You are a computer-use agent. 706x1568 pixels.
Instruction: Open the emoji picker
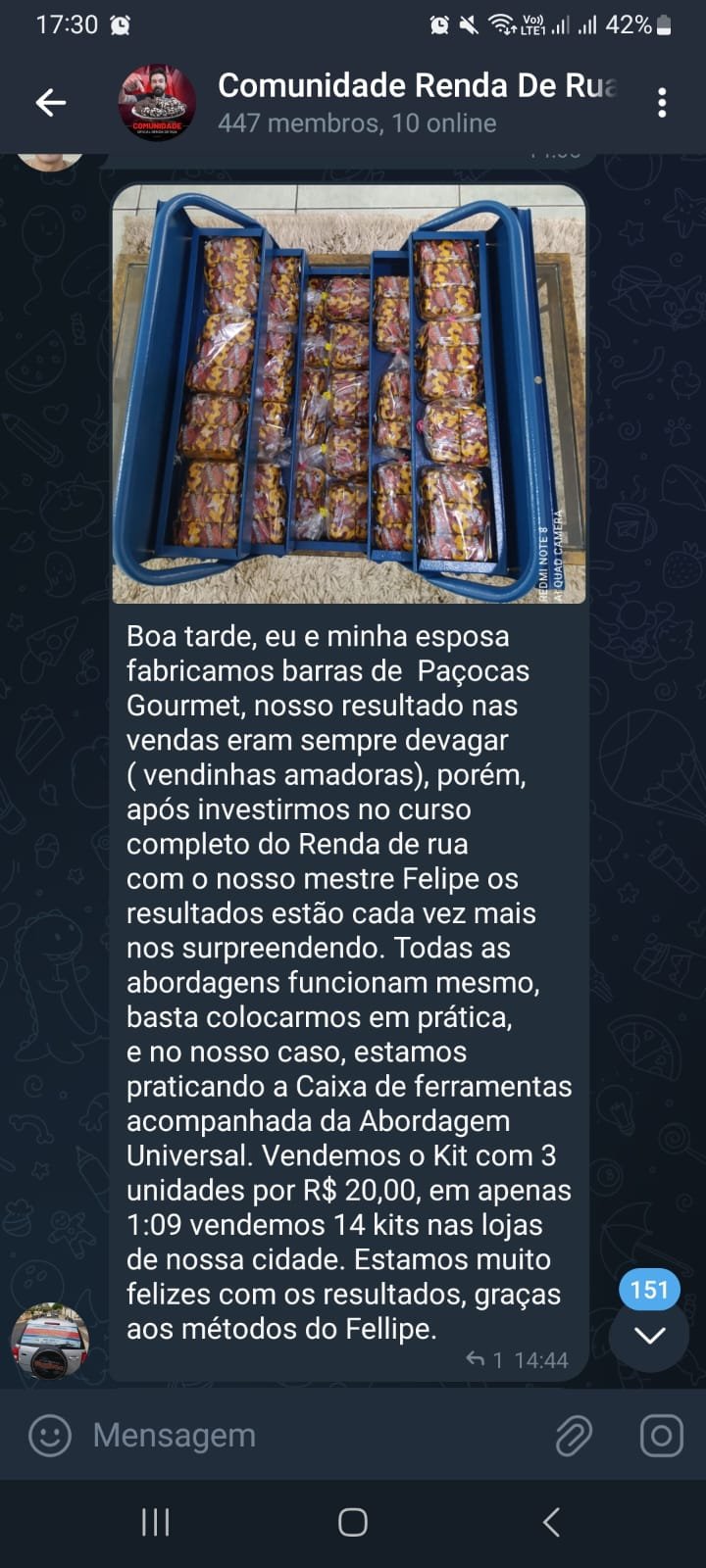[x=50, y=1436]
